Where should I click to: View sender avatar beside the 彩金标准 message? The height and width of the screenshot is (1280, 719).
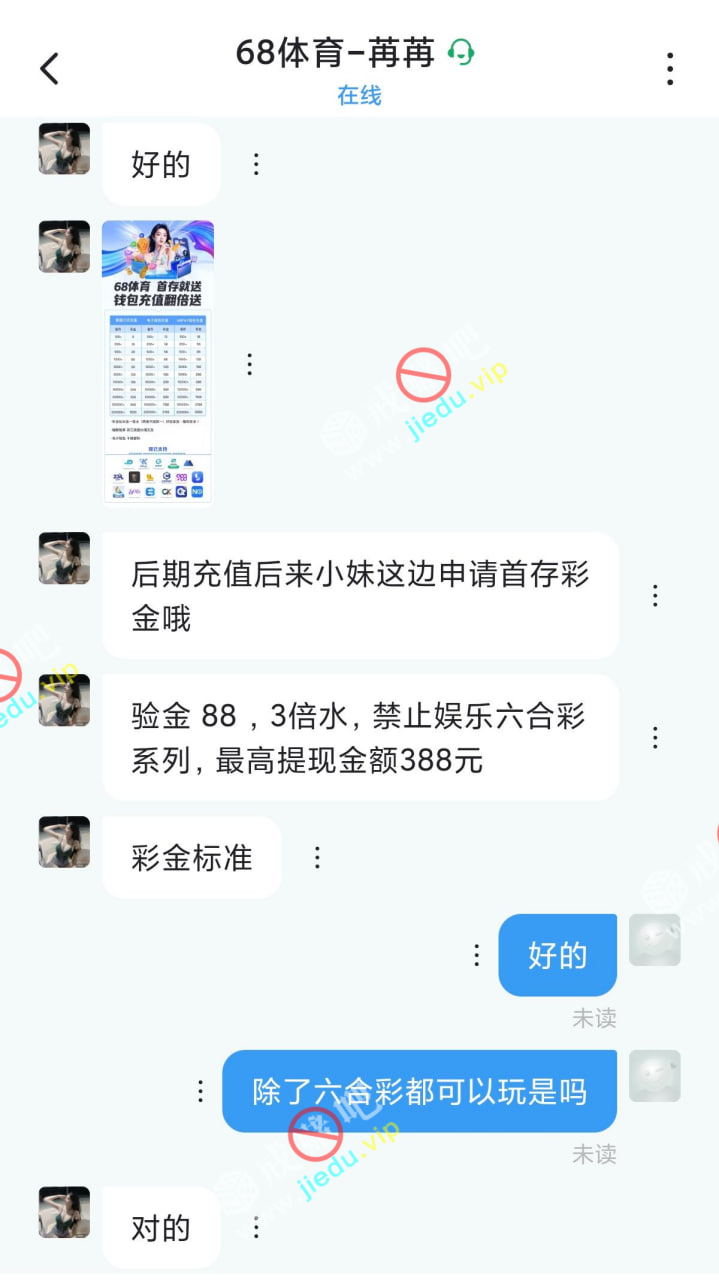tap(64, 842)
